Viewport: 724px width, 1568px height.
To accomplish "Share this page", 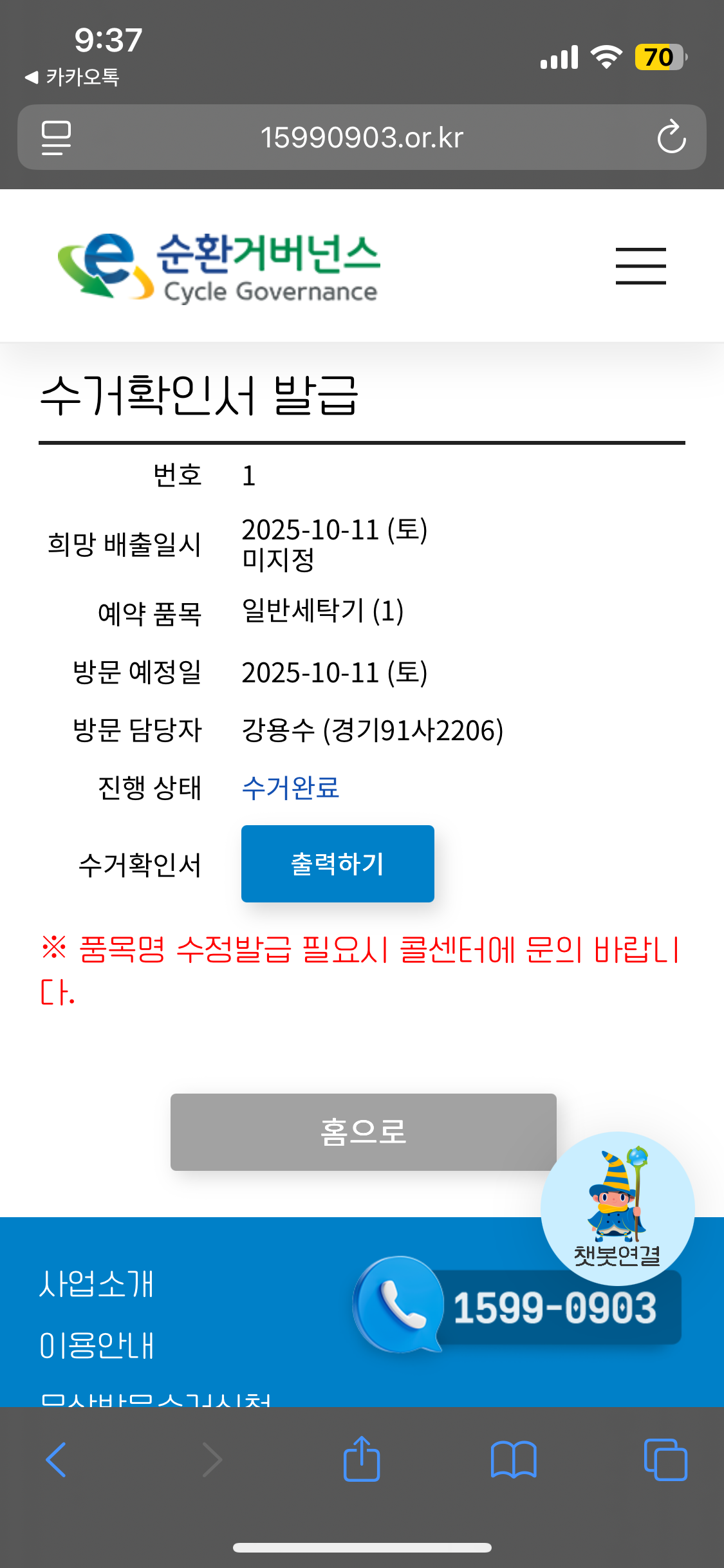I will click(362, 1459).
